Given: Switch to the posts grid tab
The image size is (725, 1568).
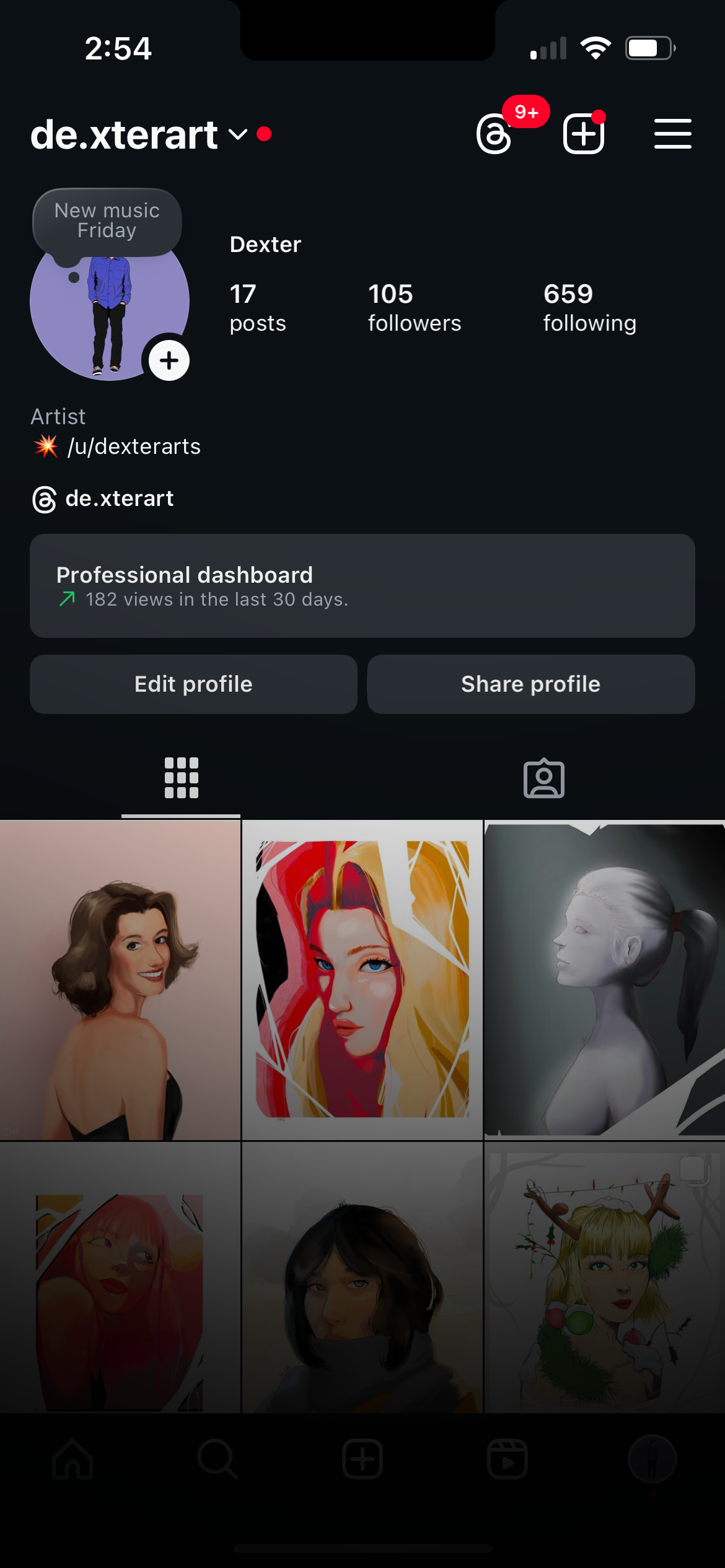Looking at the screenshot, I should click(x=181, y=778).
